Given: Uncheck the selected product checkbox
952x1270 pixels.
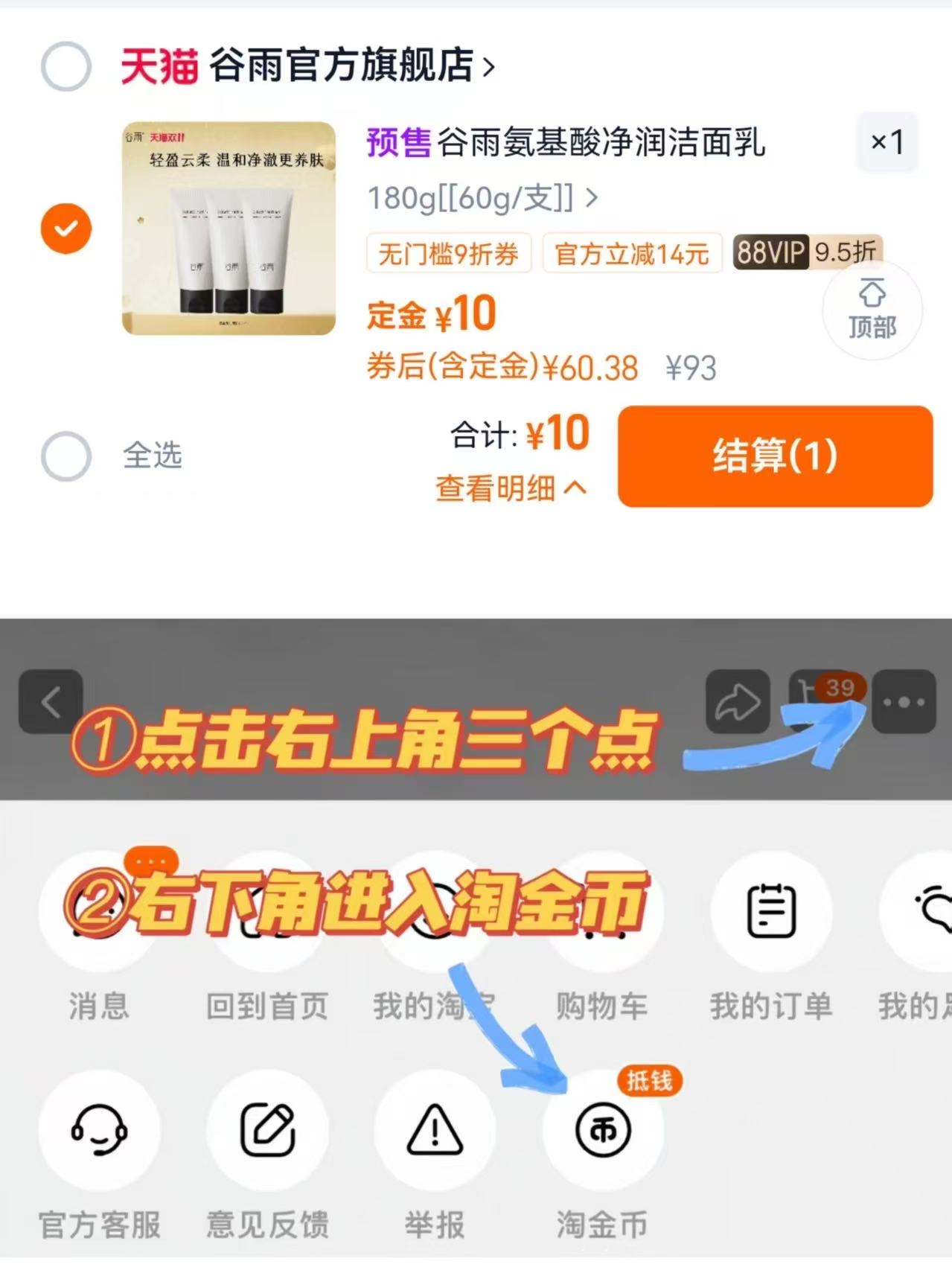Looking at the screenshot, I should click(66, 228).
